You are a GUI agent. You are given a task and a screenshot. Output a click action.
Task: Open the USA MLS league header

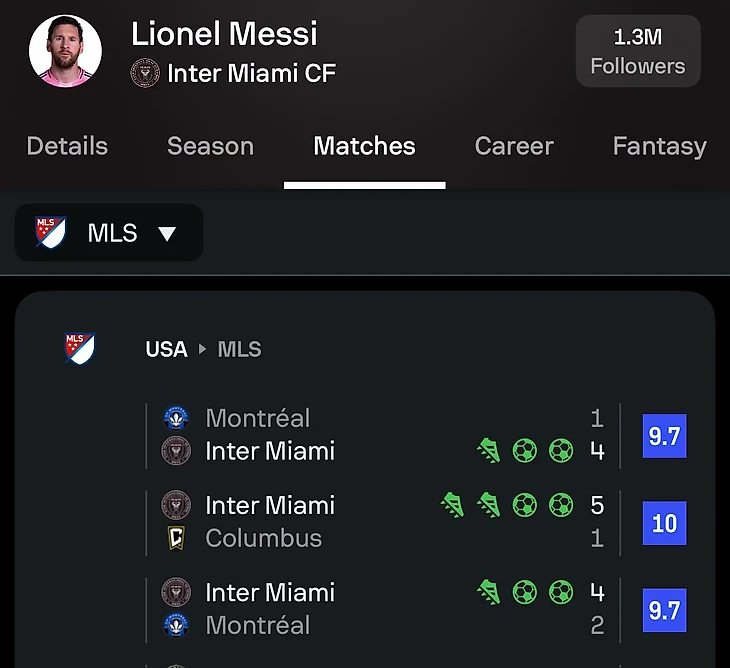[203, 349]
